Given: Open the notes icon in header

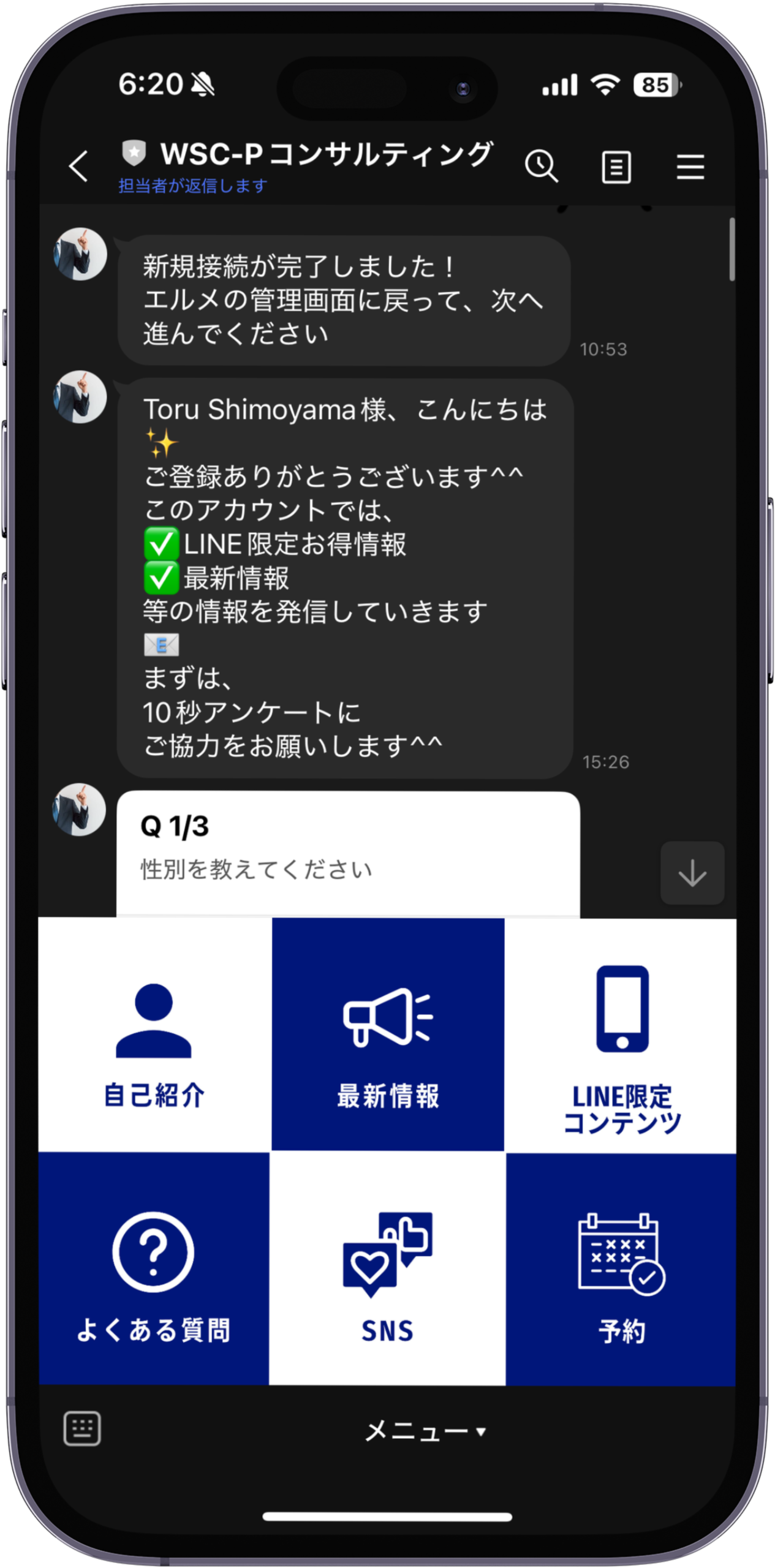Looking at the screenshot, I should (616, 167).
